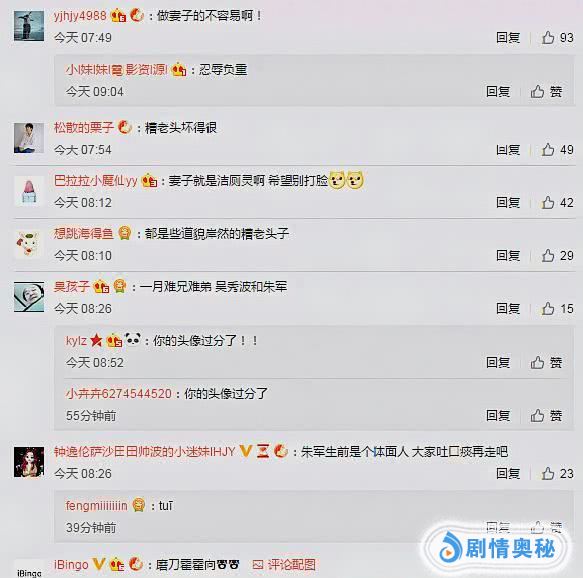Viewport: 583px width, 578px height.
Task: Reply to yjhjy4988's comment
Action: point(508,38)
